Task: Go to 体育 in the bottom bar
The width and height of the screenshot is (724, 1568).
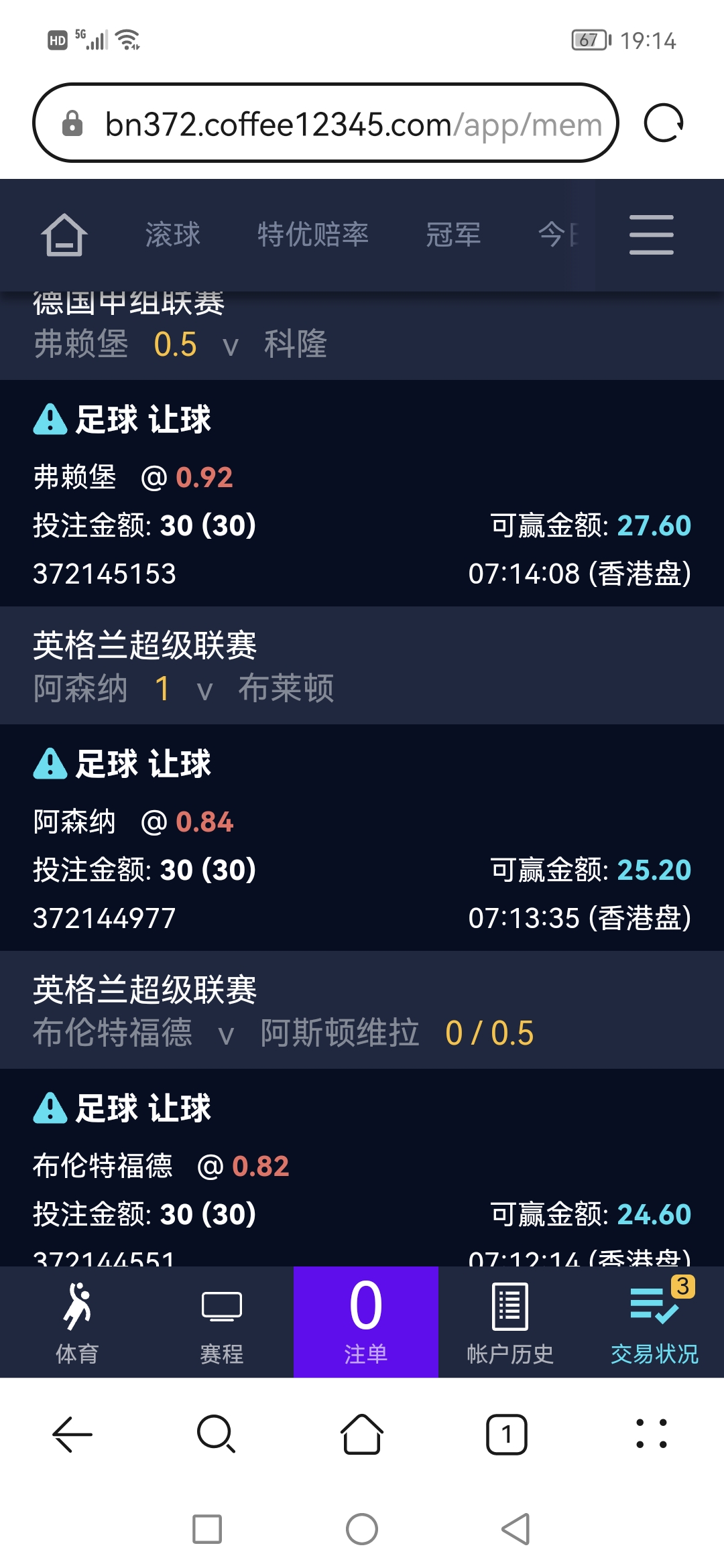Action: [77, 1323]
